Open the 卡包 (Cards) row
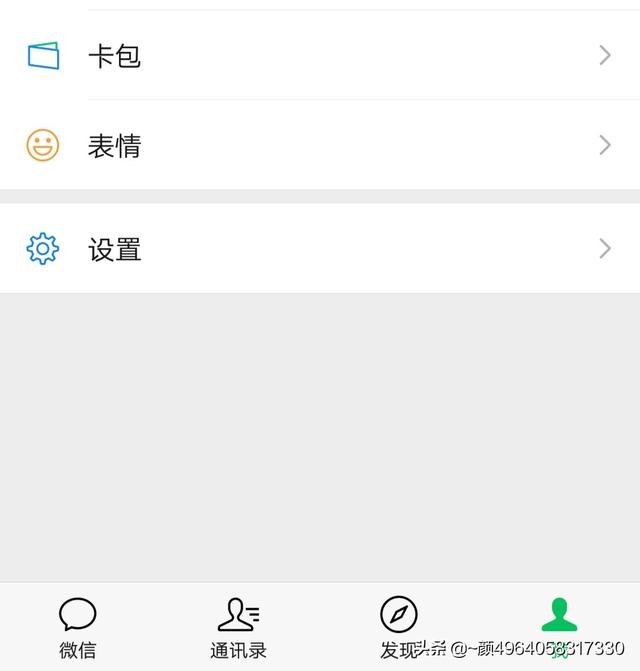 320,56
